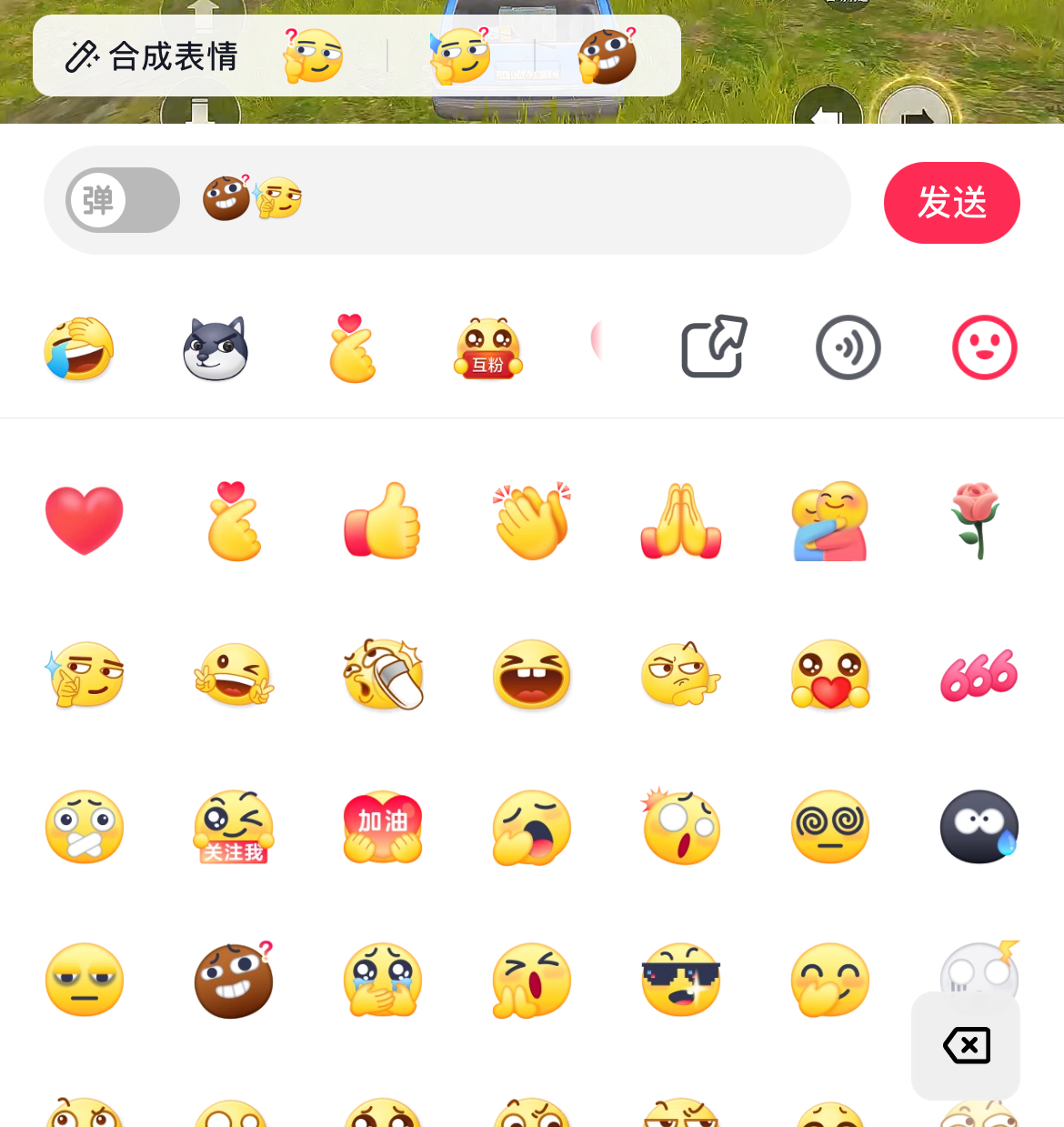1064x1127 pixels.
Task: Insert the red heart emoji
Action: coord(85,520)
